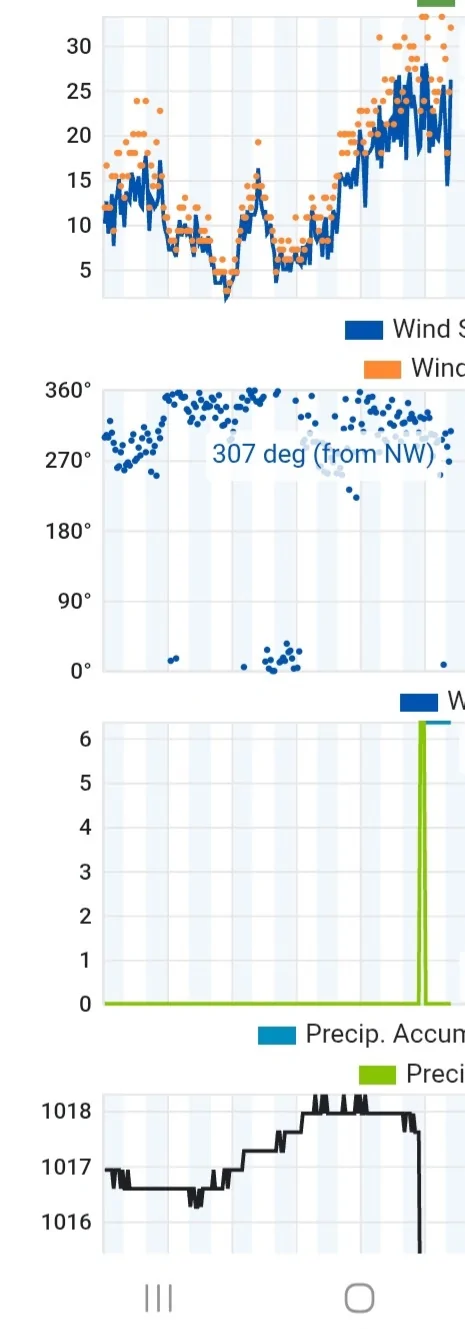
Task: Toggle the orange Wind gust legend series
Action: click(414, 368)
